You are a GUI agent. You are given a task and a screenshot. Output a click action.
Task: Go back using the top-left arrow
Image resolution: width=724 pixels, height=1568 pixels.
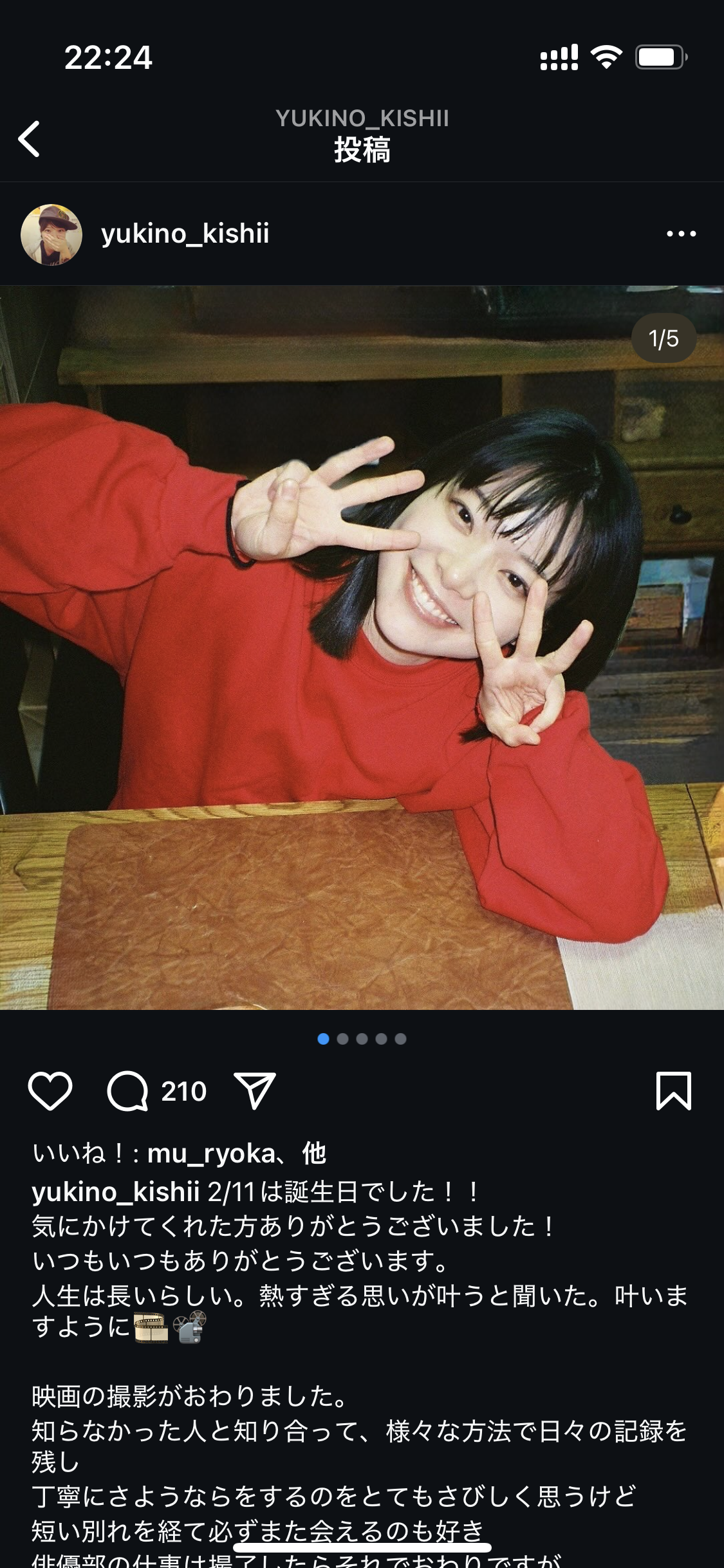tap(30, 138)
